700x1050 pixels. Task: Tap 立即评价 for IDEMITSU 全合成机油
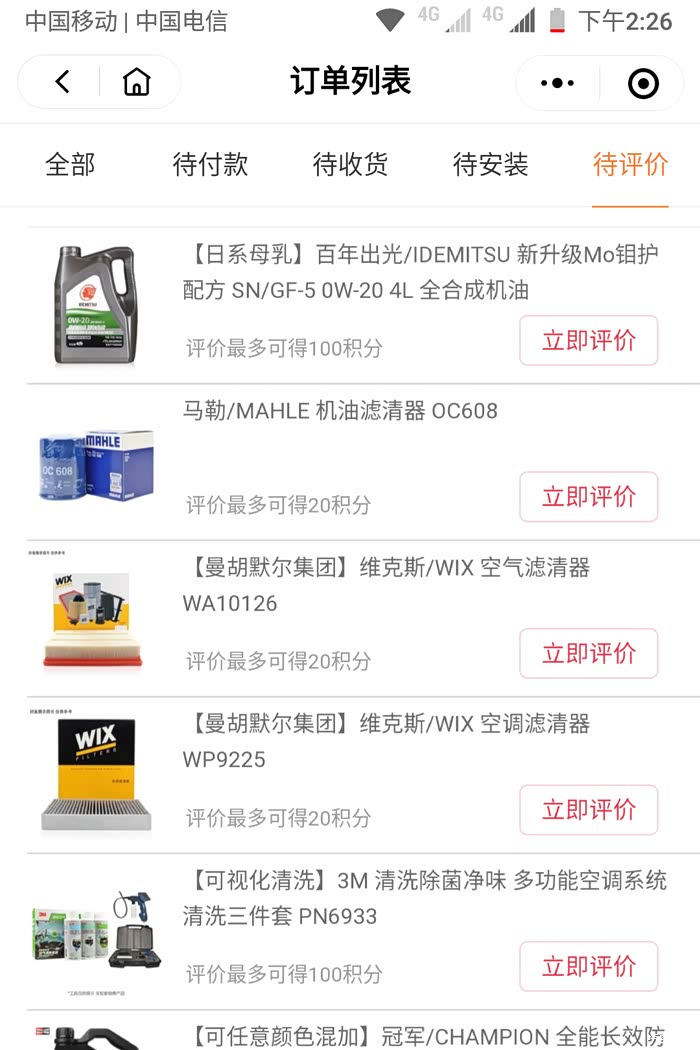point(588,340)
